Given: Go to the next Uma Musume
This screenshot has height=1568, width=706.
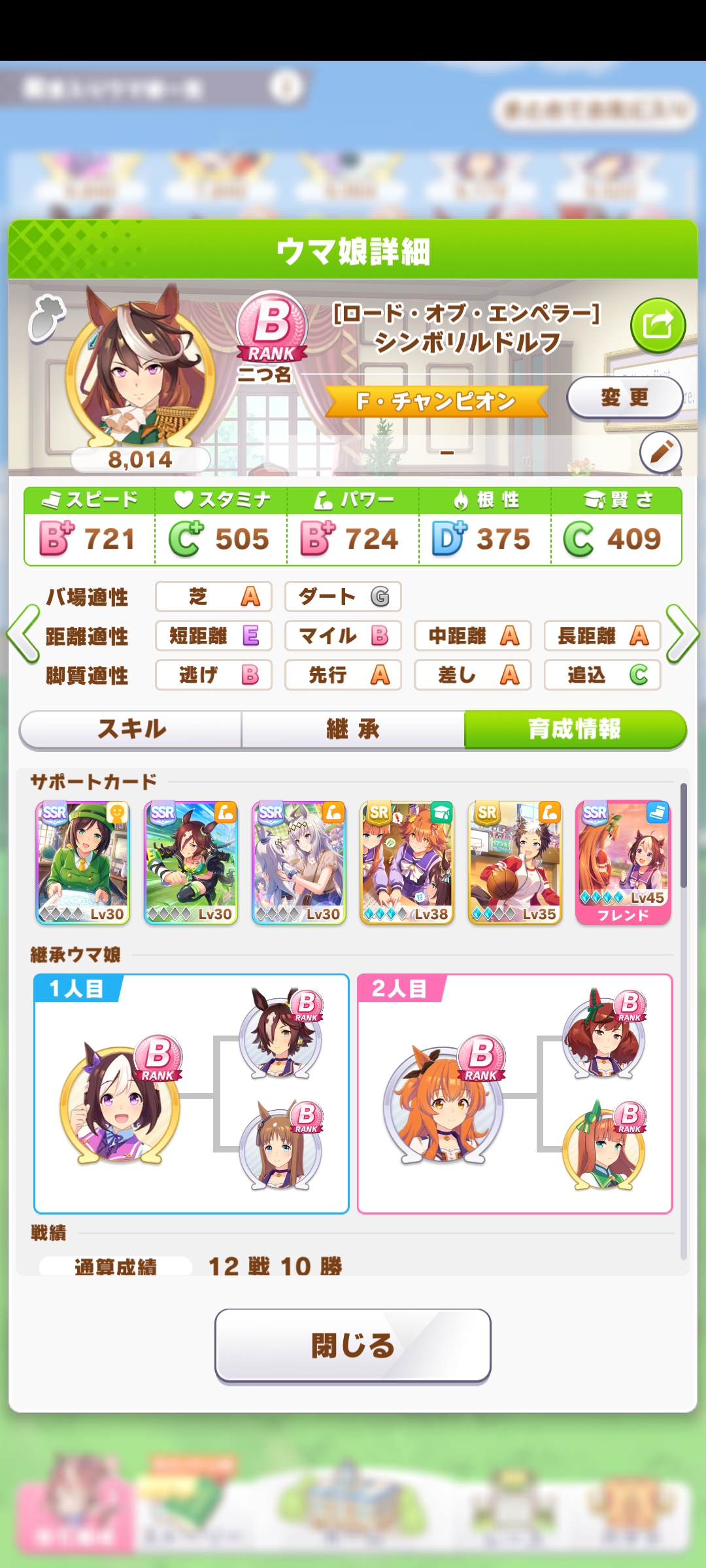Looking at the screenshot, I should (682, 634).
